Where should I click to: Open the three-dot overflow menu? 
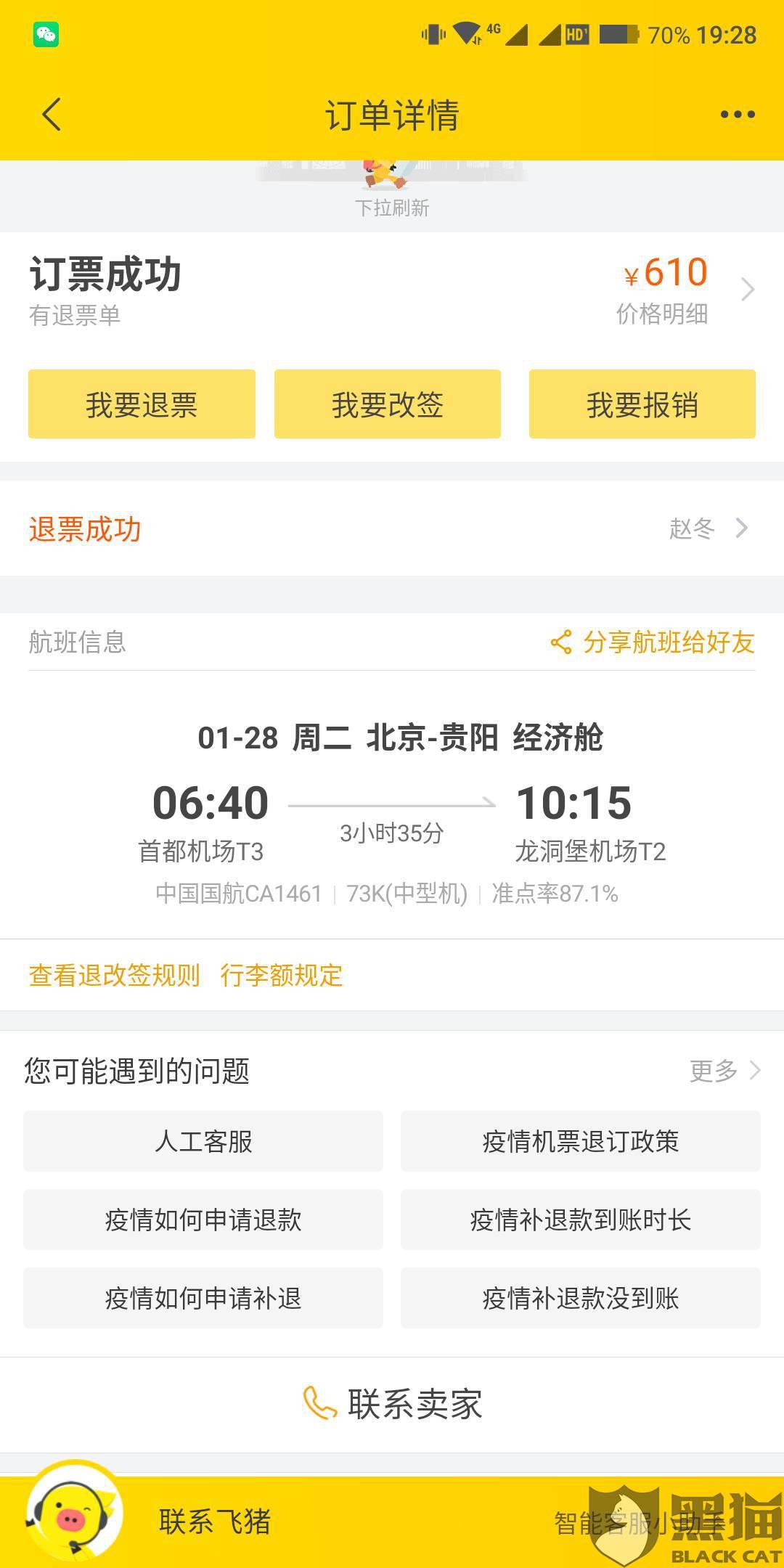(x=738, y=114)
